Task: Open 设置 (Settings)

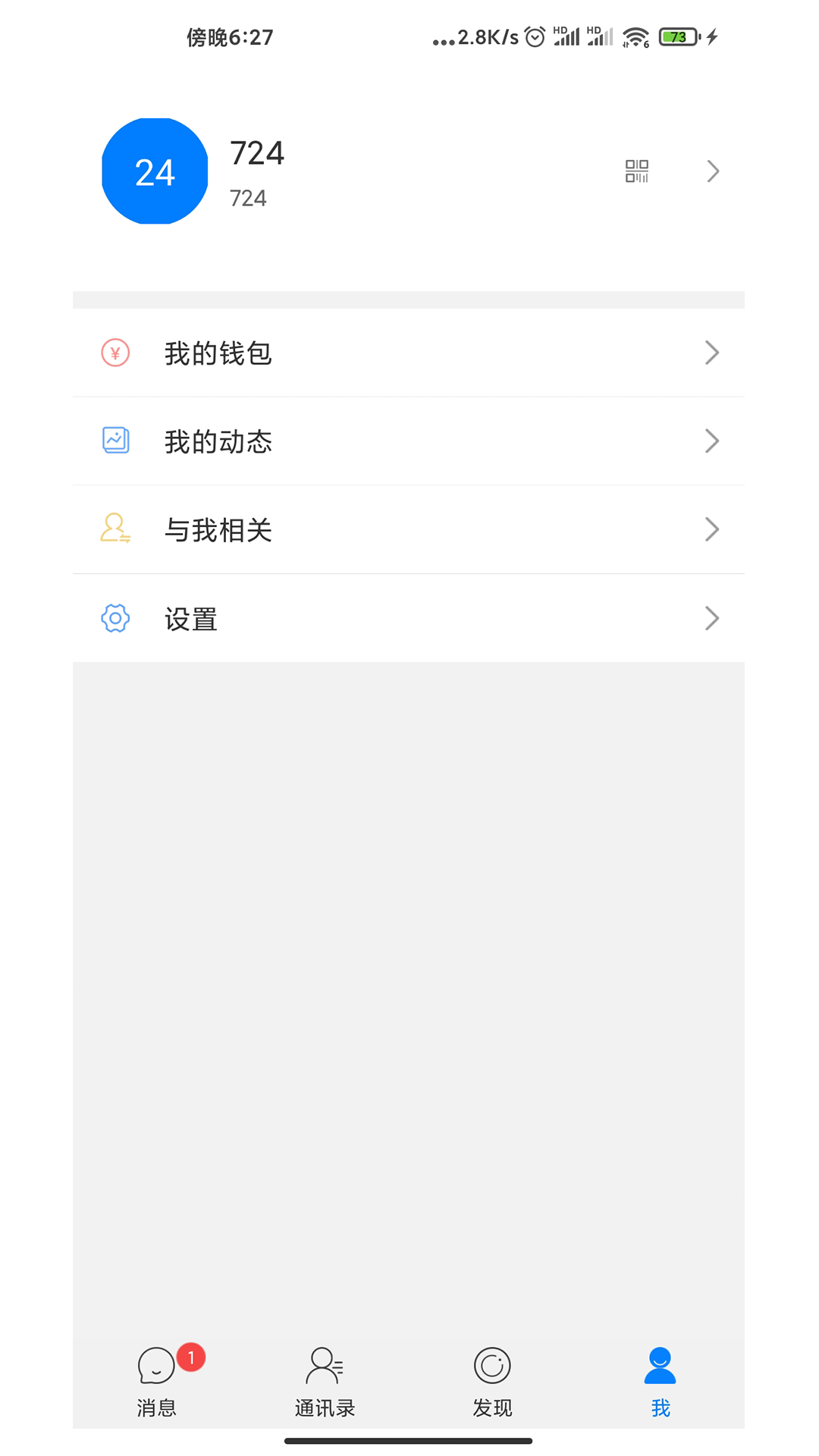Action: (x=408, y=619)
